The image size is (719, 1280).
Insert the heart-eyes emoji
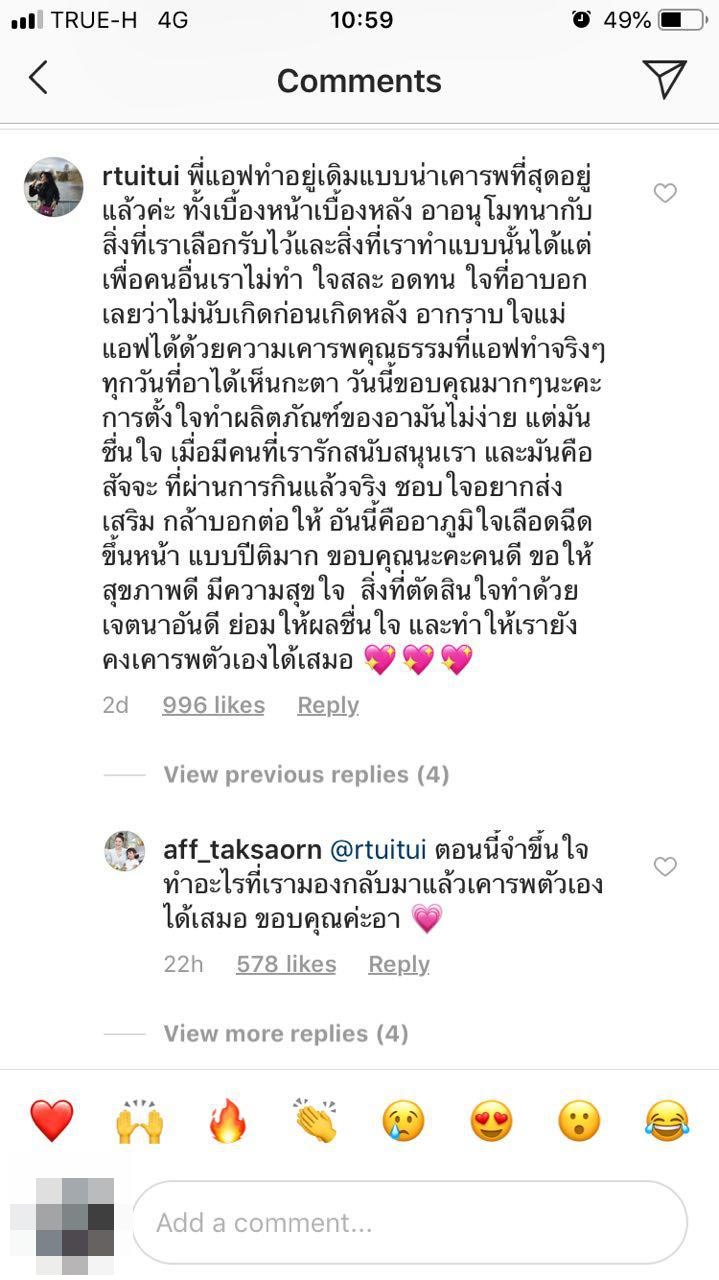pos(491,1121)
